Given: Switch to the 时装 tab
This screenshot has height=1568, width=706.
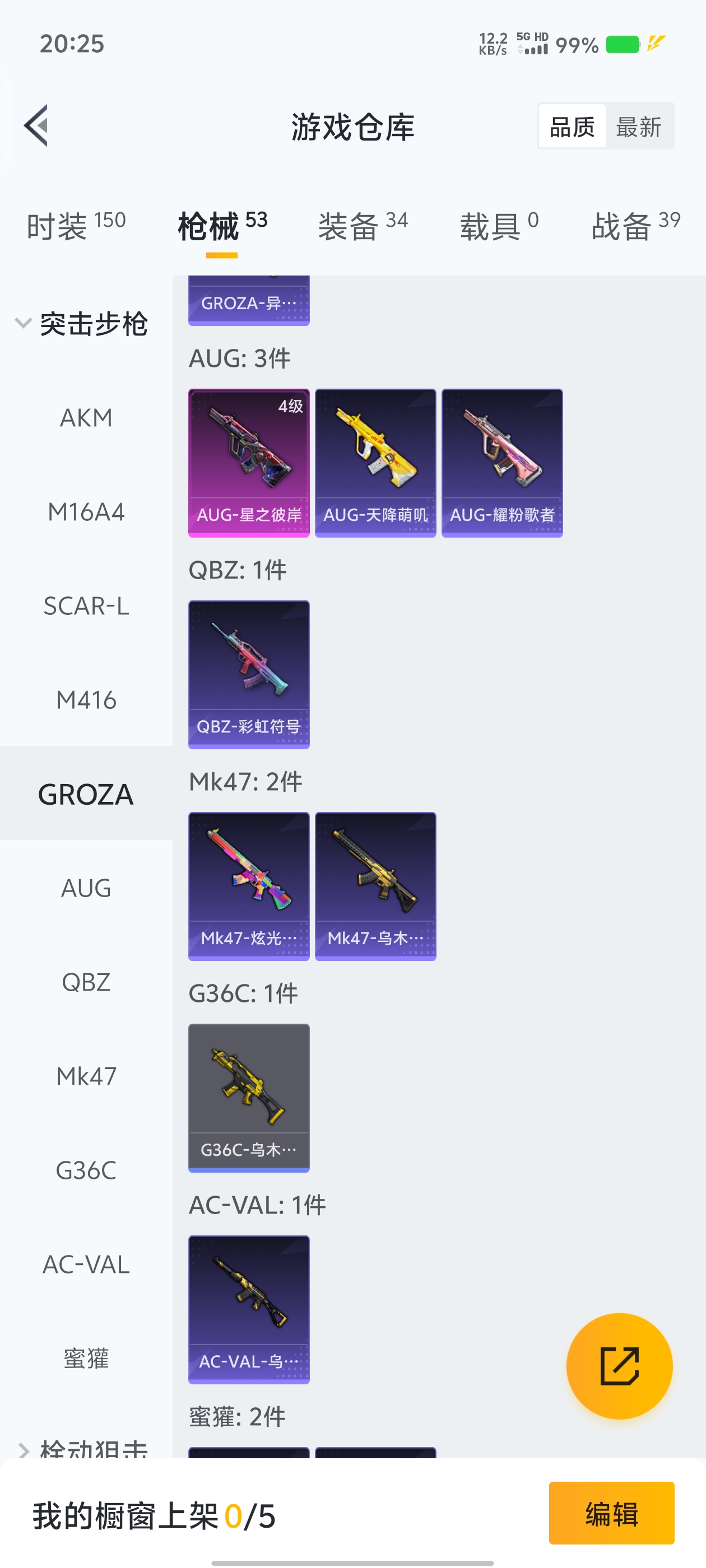Looking at the screenshot, I should [76, 226].
